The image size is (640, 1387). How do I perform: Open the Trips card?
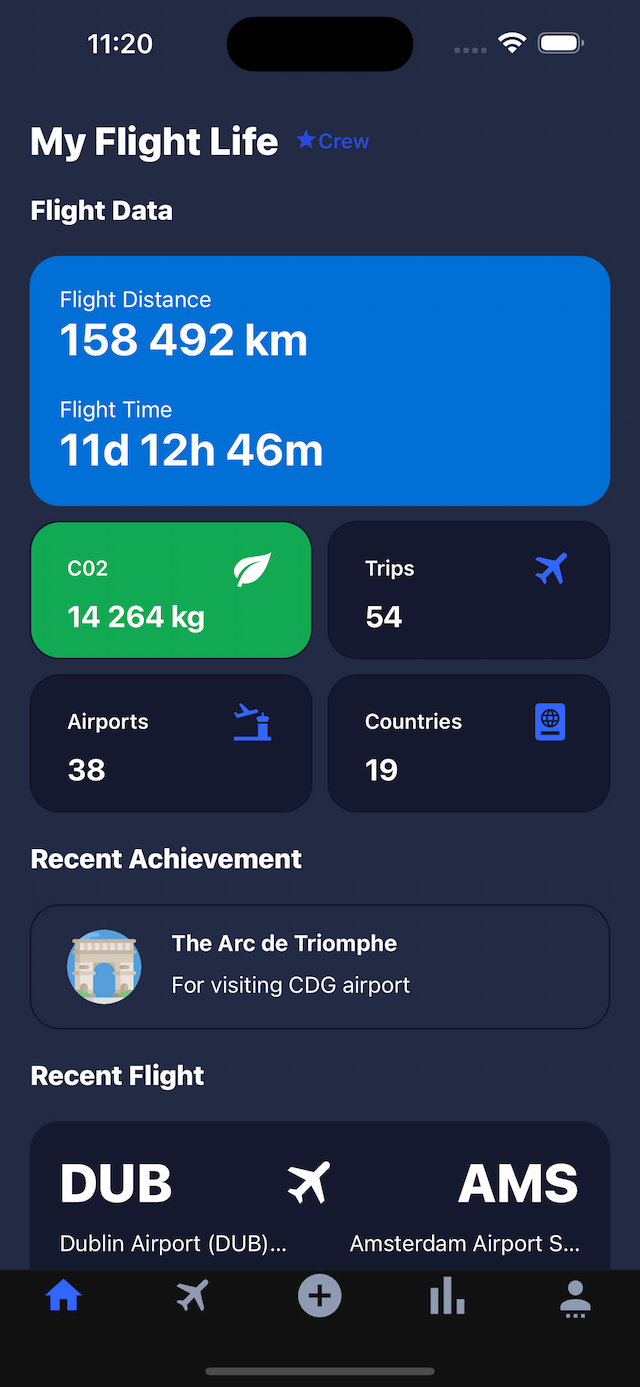469,590
